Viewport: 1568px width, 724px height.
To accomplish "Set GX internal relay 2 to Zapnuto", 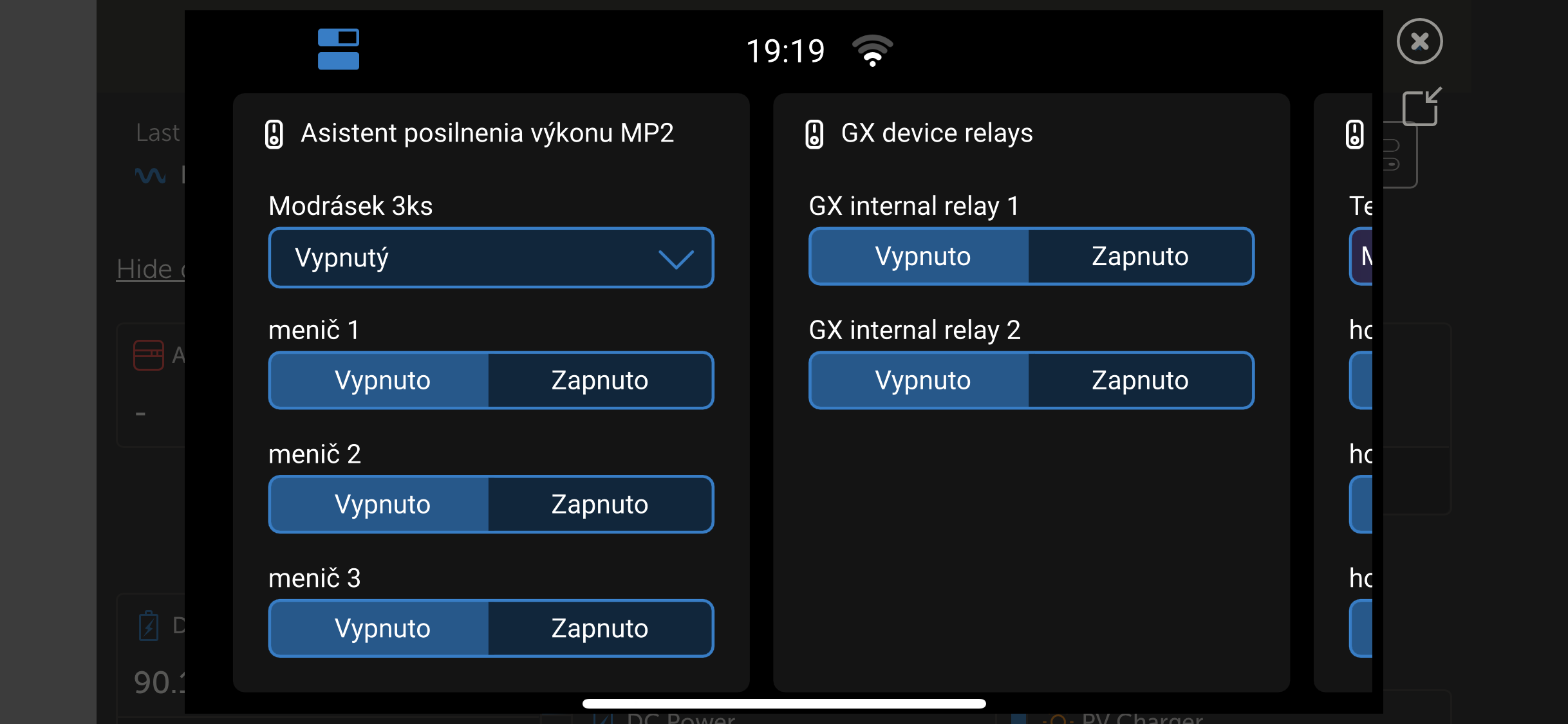I will pyautogui.click(x=1139, y=380).
